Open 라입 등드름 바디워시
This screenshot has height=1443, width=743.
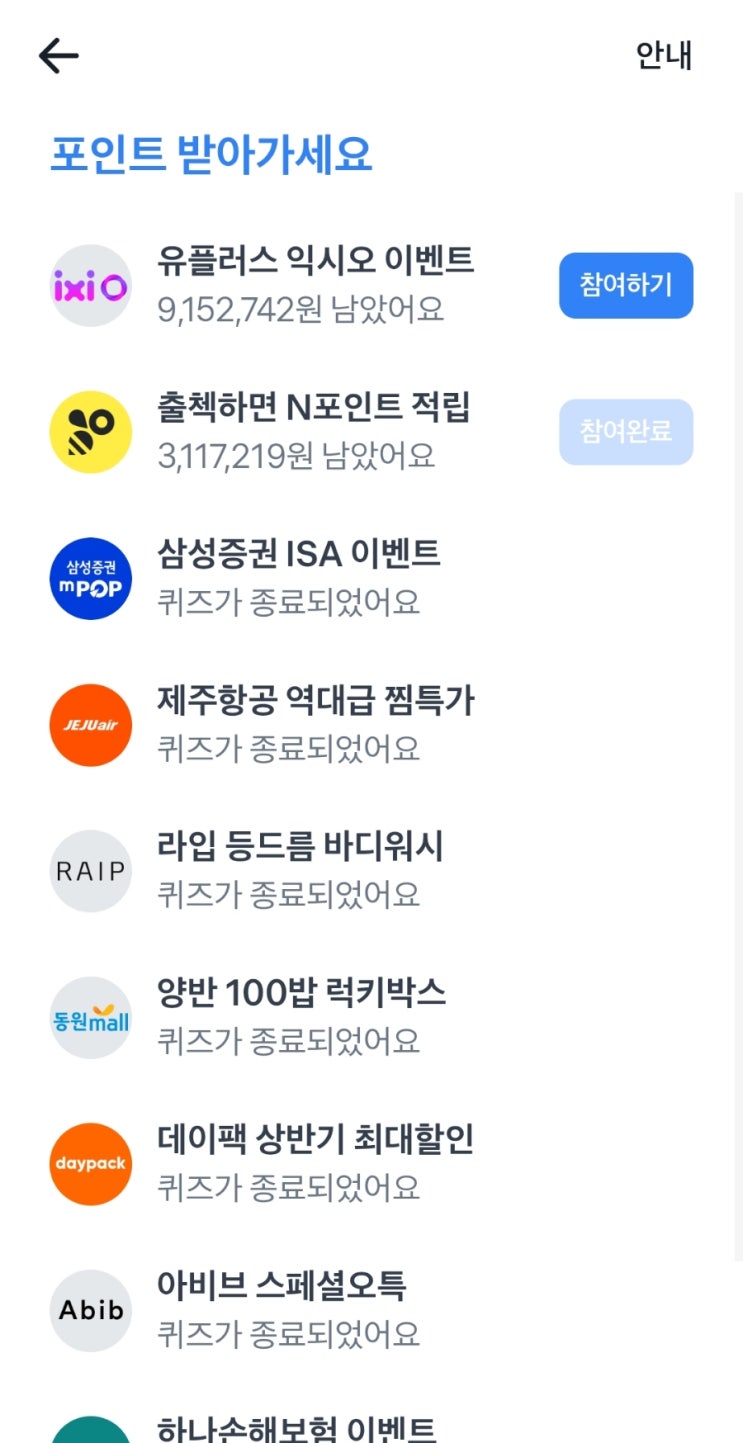(371, 871)
